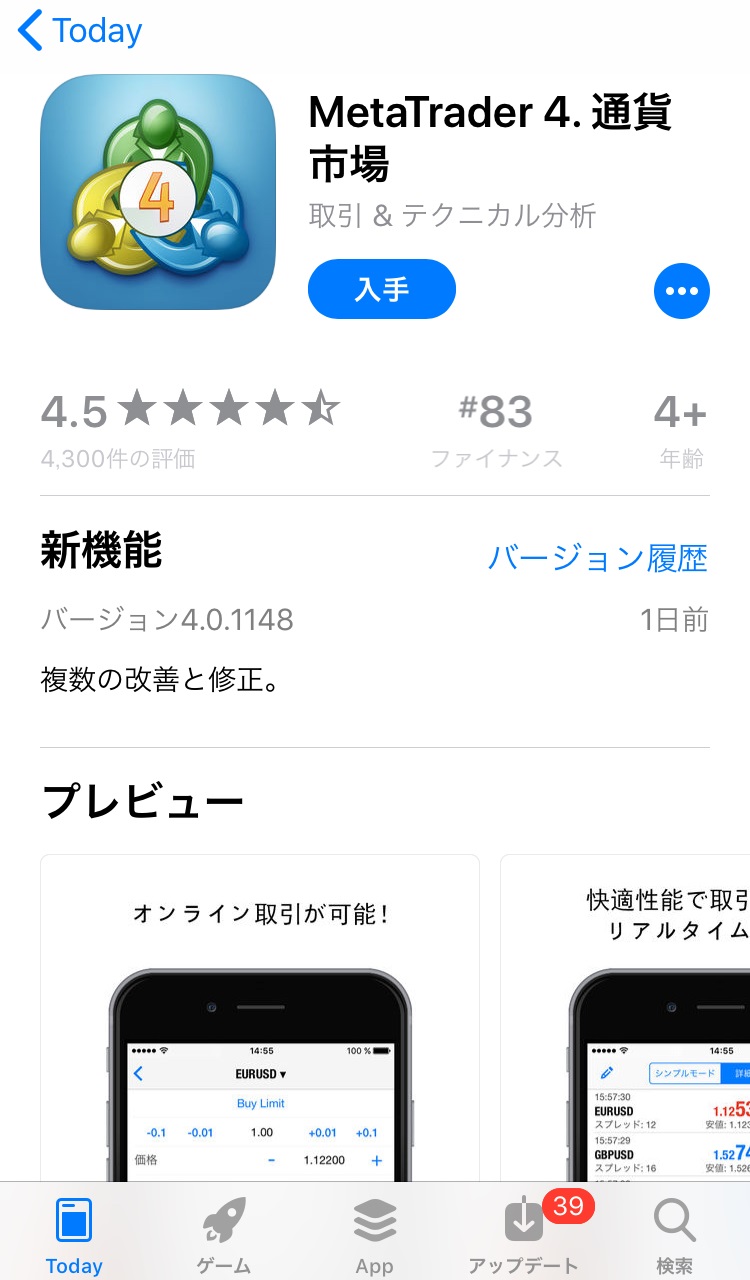Image resolution: width=750 pixels, height=1280 pixels.
Task: Open the more options ellipsis button
Action: click(681, 291)
